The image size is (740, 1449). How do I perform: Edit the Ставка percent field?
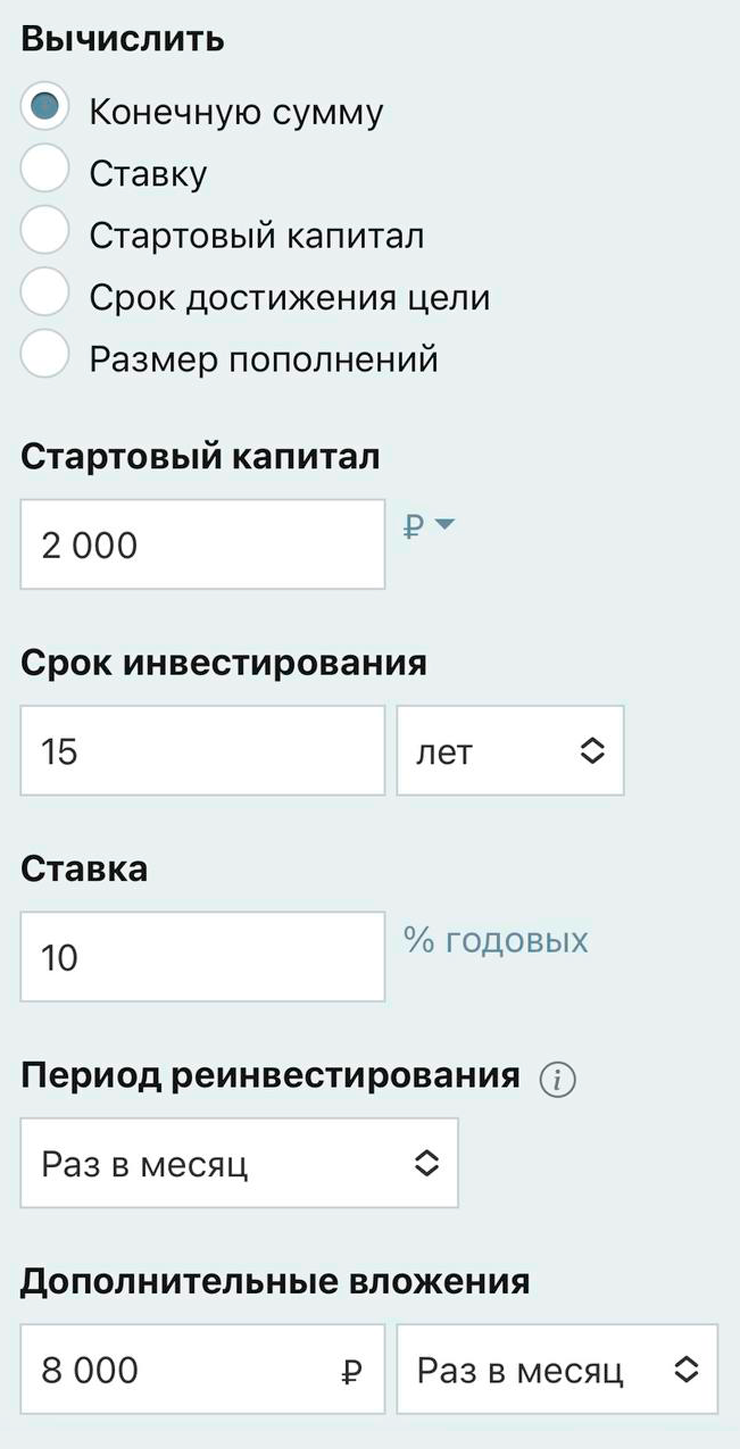pyautogui.click(x=202, y=957)
